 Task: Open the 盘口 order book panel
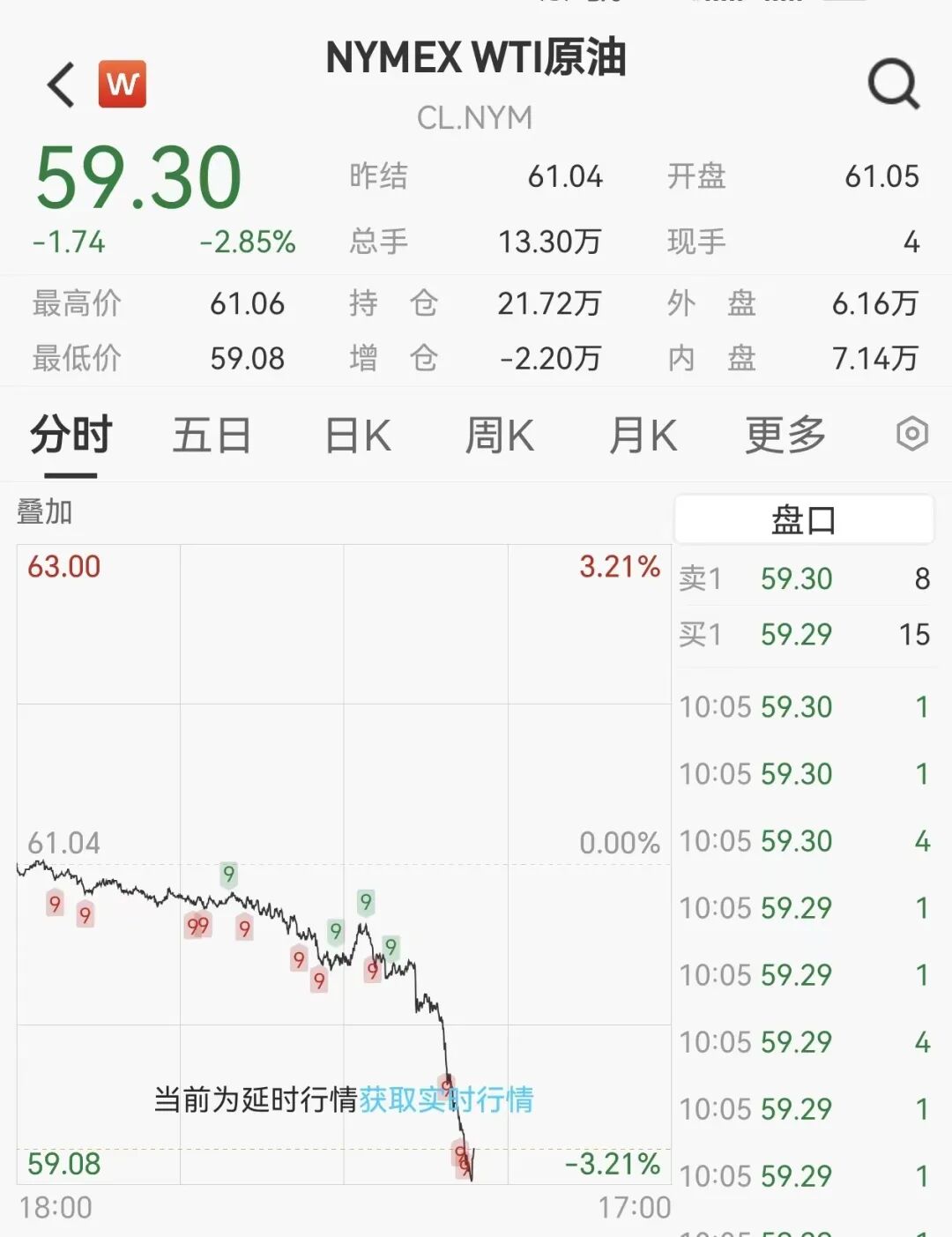point(803,519)
